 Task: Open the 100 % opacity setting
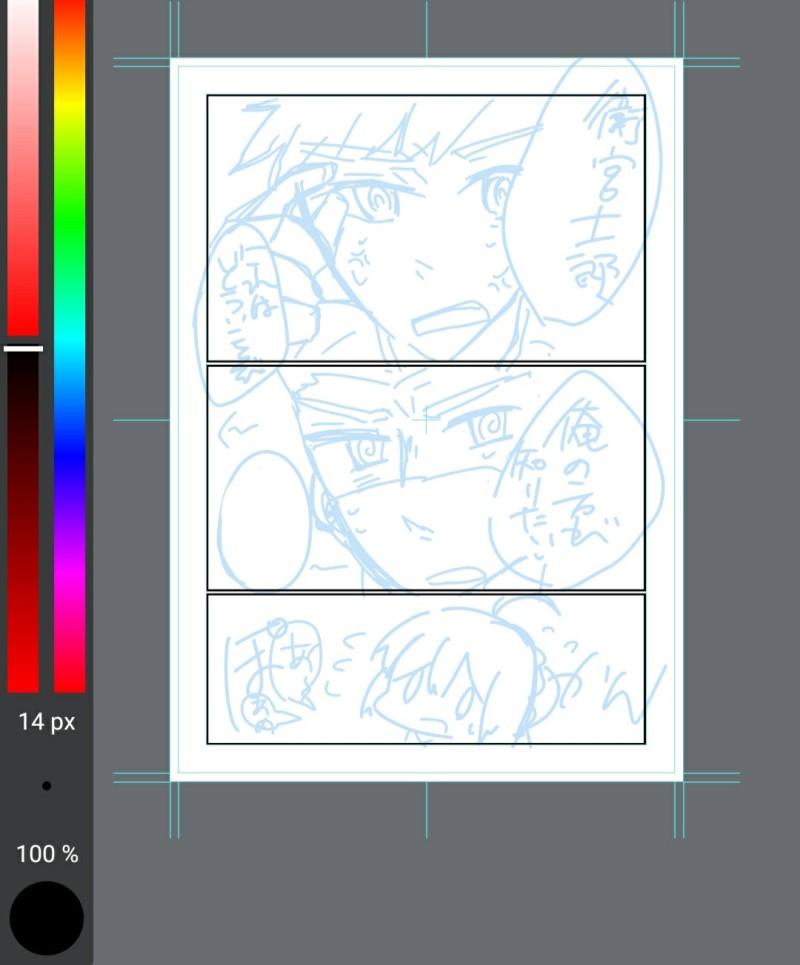[x=46, y=854]
